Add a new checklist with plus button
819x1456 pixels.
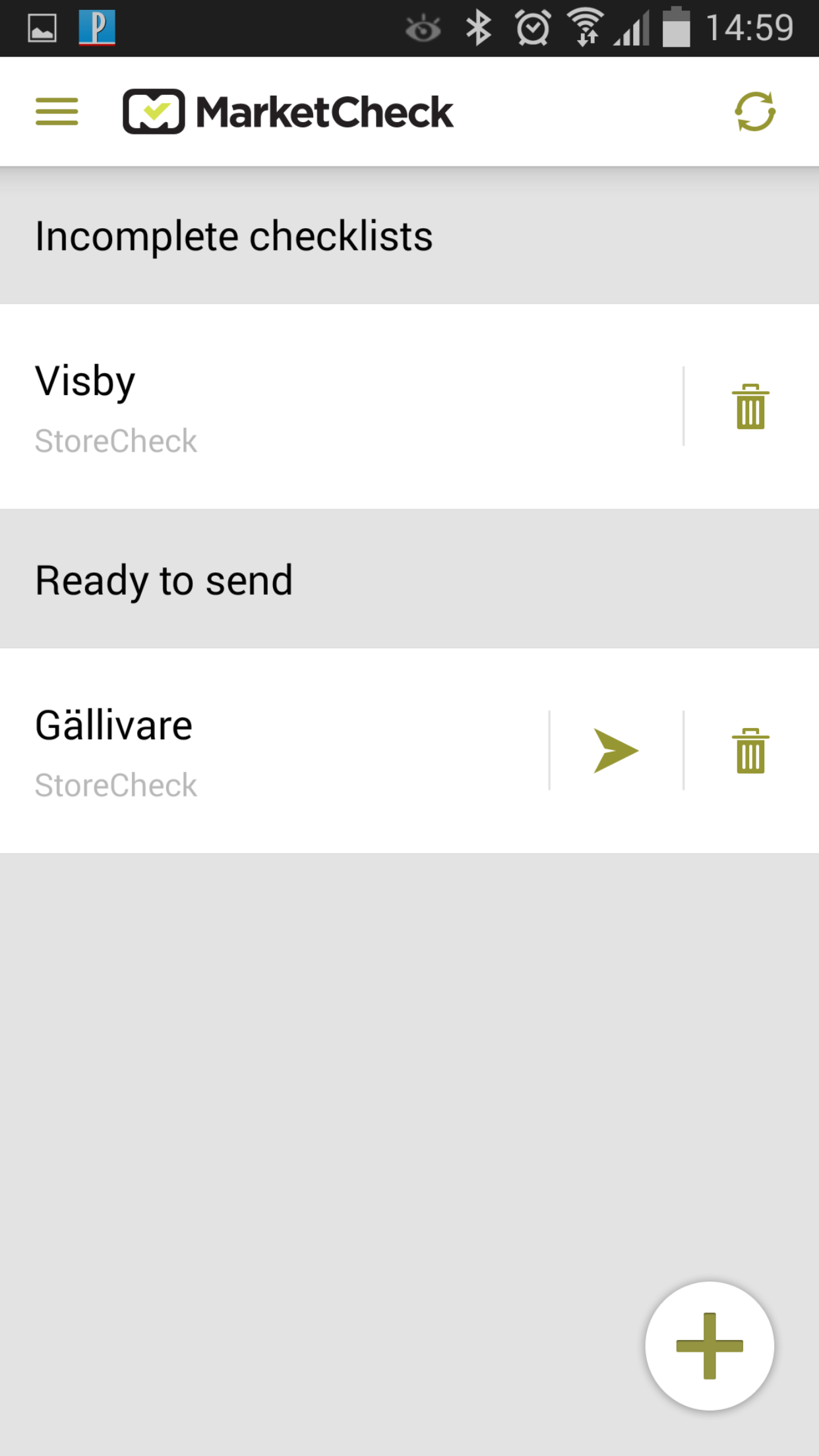coord(710,1346)
